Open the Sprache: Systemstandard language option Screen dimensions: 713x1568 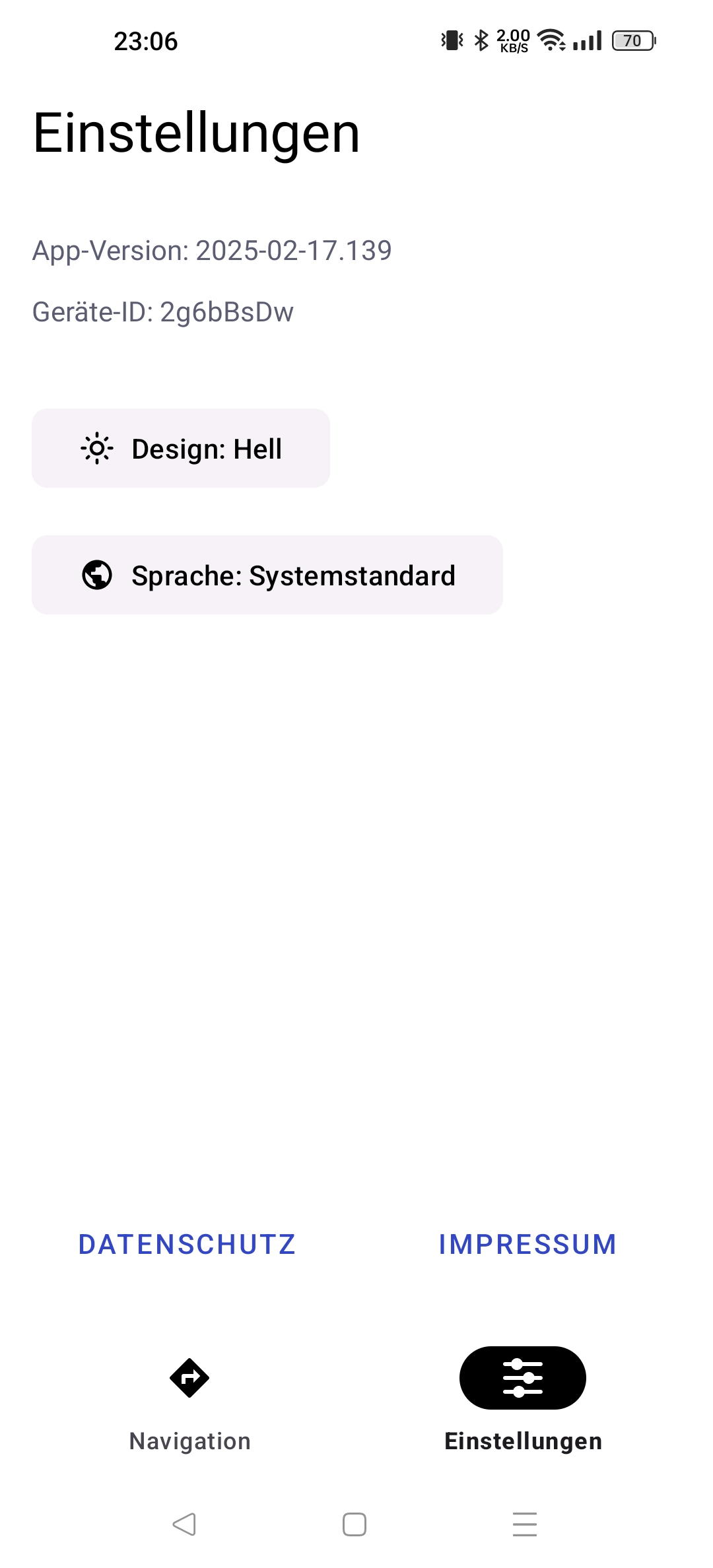tap(267, 575)
